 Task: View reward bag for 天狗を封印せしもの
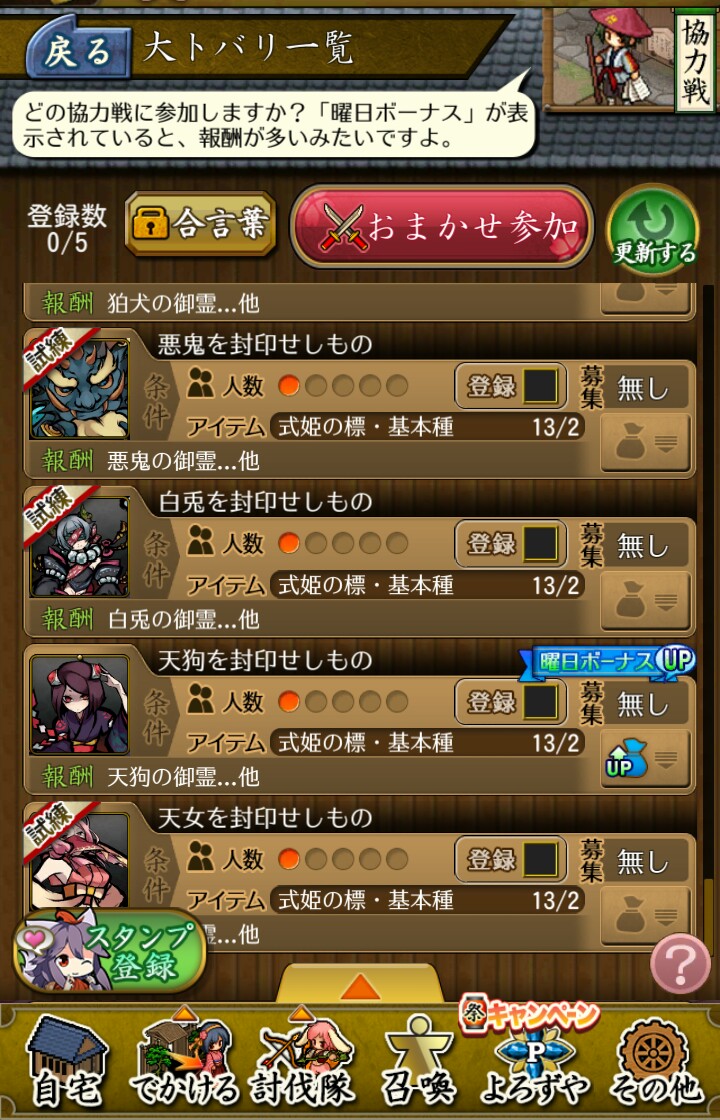646,759
